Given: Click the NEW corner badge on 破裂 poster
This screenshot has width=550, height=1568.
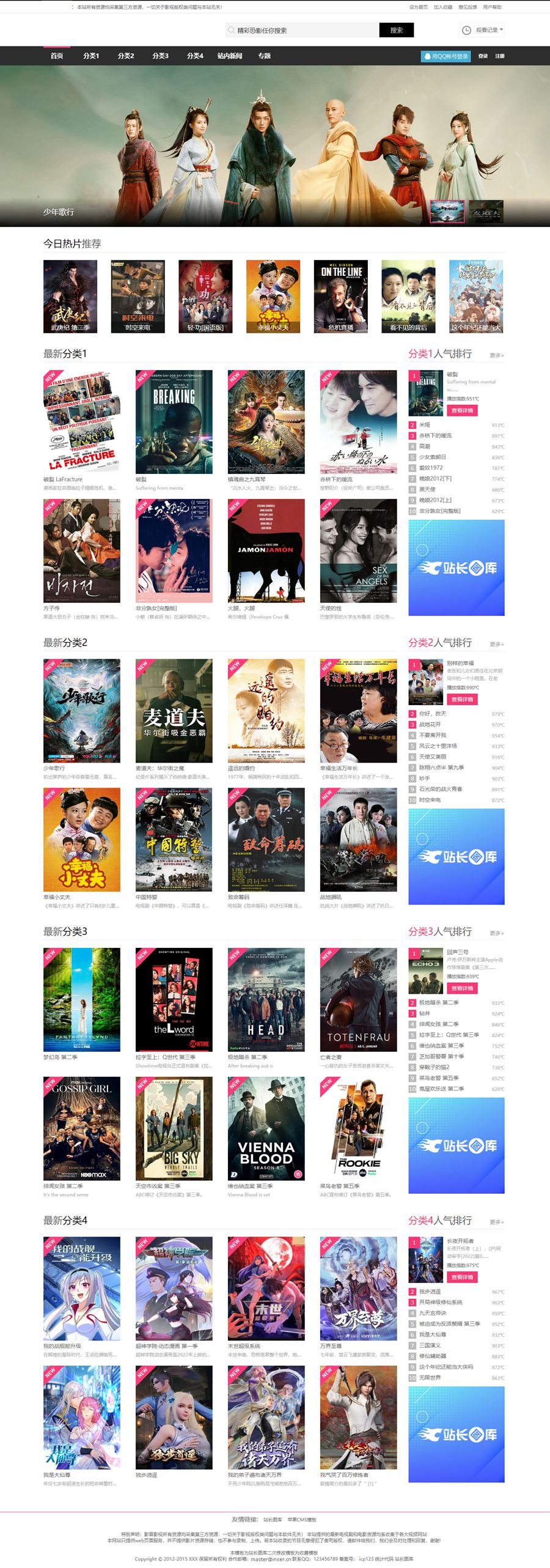Looking at the screenshot, I should [142, 376].
